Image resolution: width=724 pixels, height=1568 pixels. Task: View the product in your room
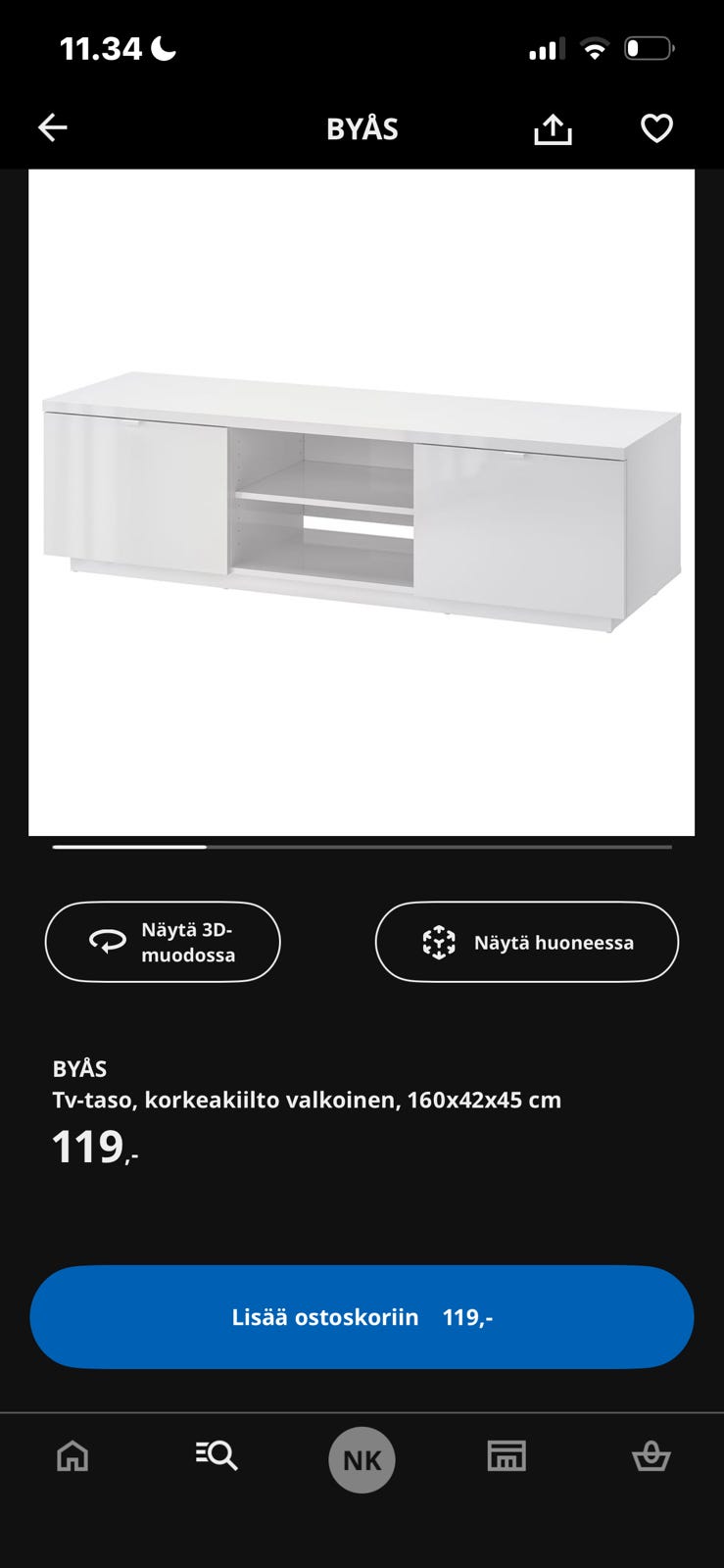(526, 942)
